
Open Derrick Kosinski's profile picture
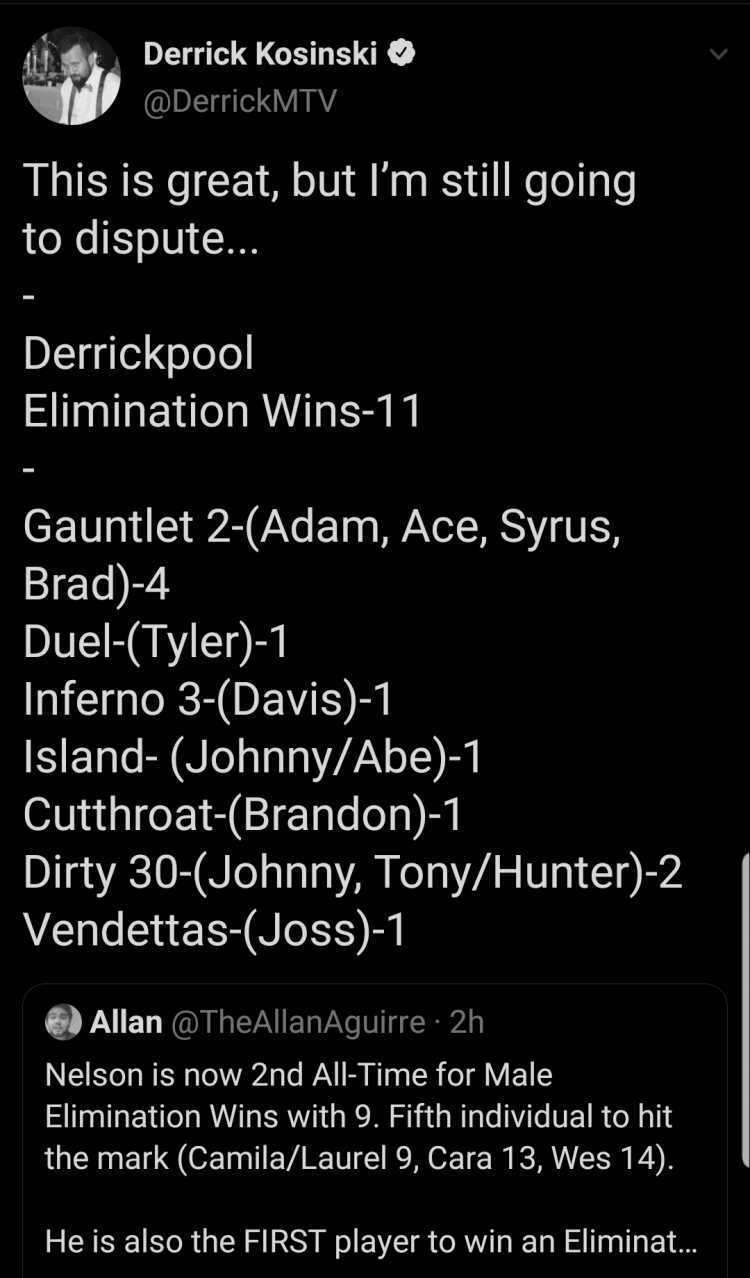pyautogui.click(x=72, y=76)
